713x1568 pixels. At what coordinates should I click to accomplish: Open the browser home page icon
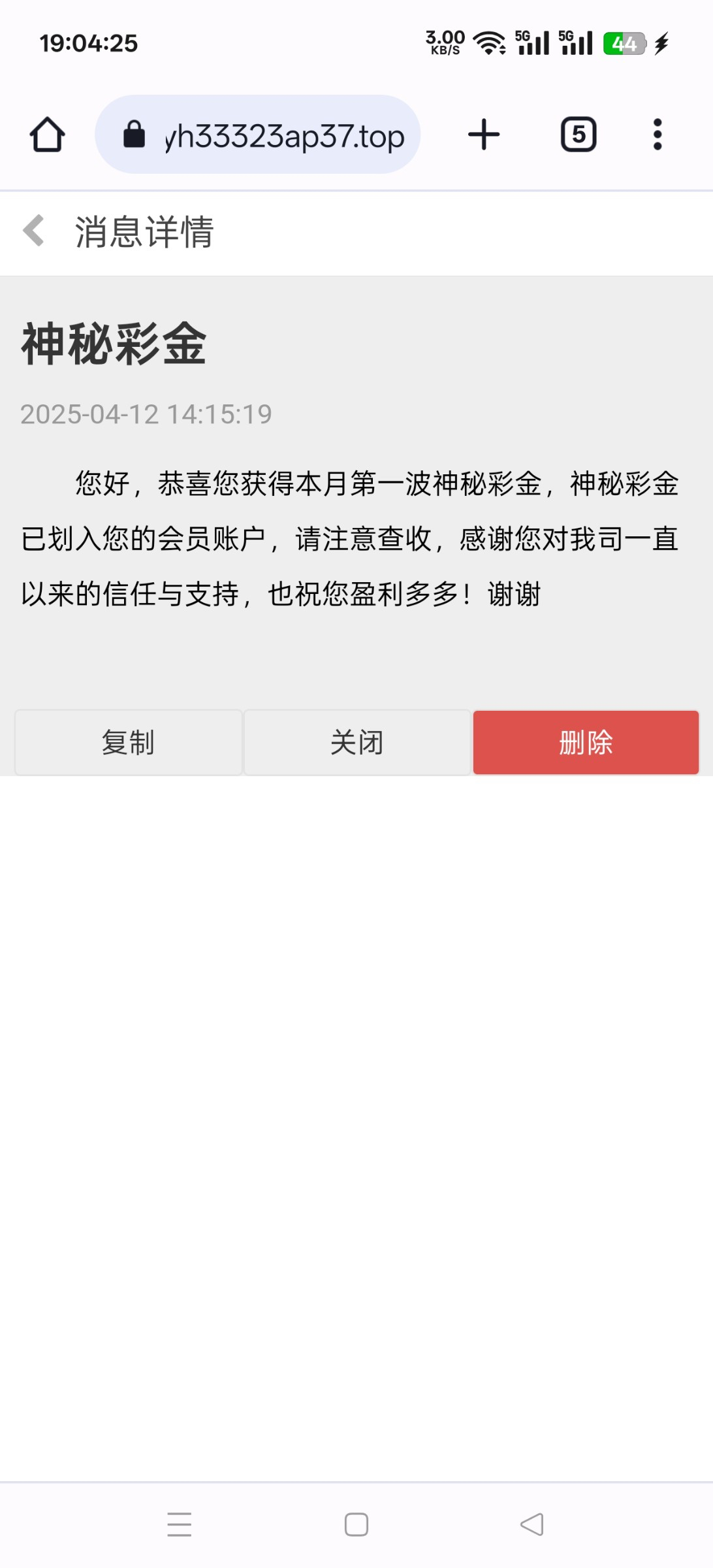click(x=47, y=135)
